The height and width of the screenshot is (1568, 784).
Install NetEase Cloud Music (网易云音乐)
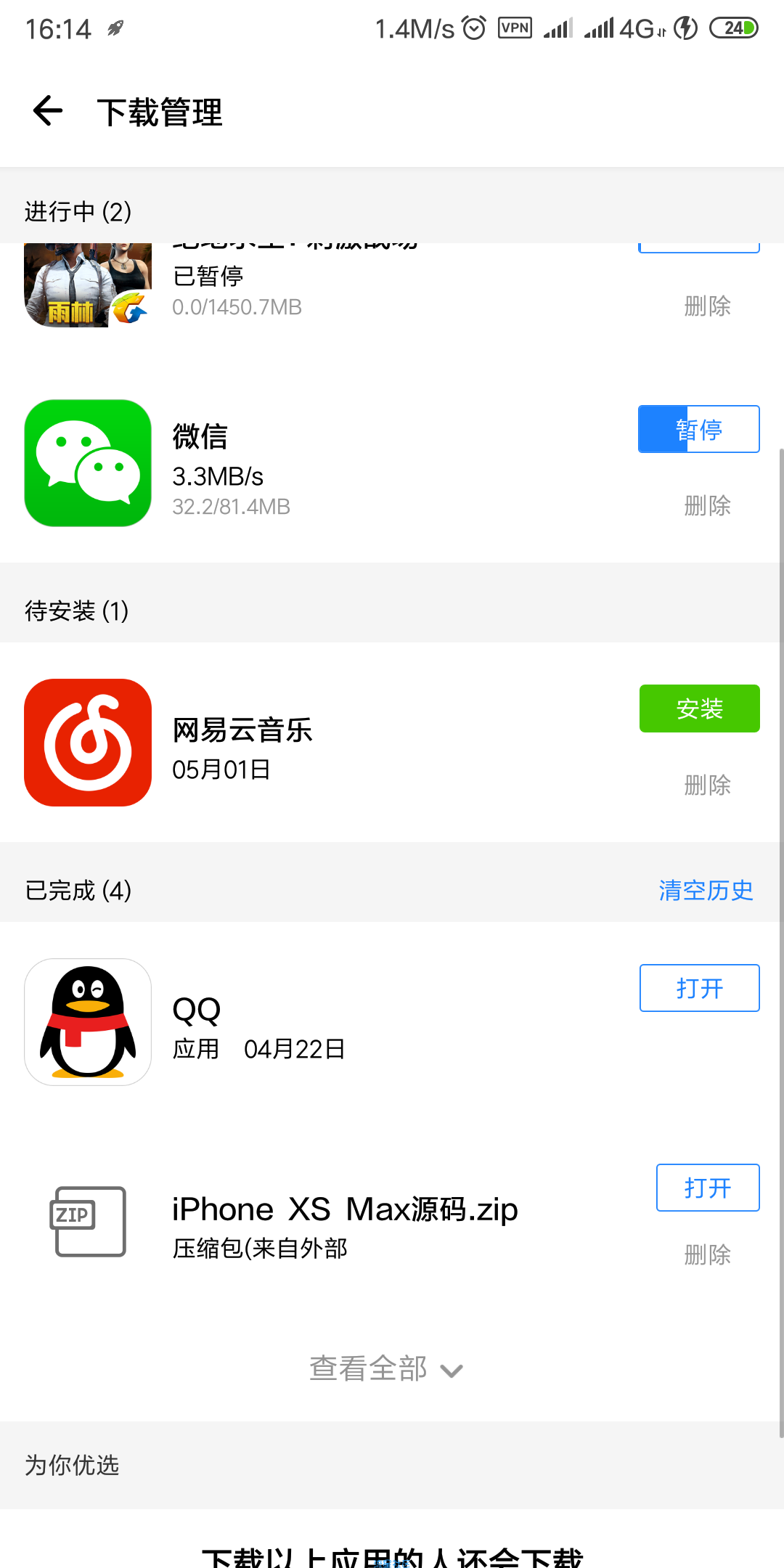point(699,709)
